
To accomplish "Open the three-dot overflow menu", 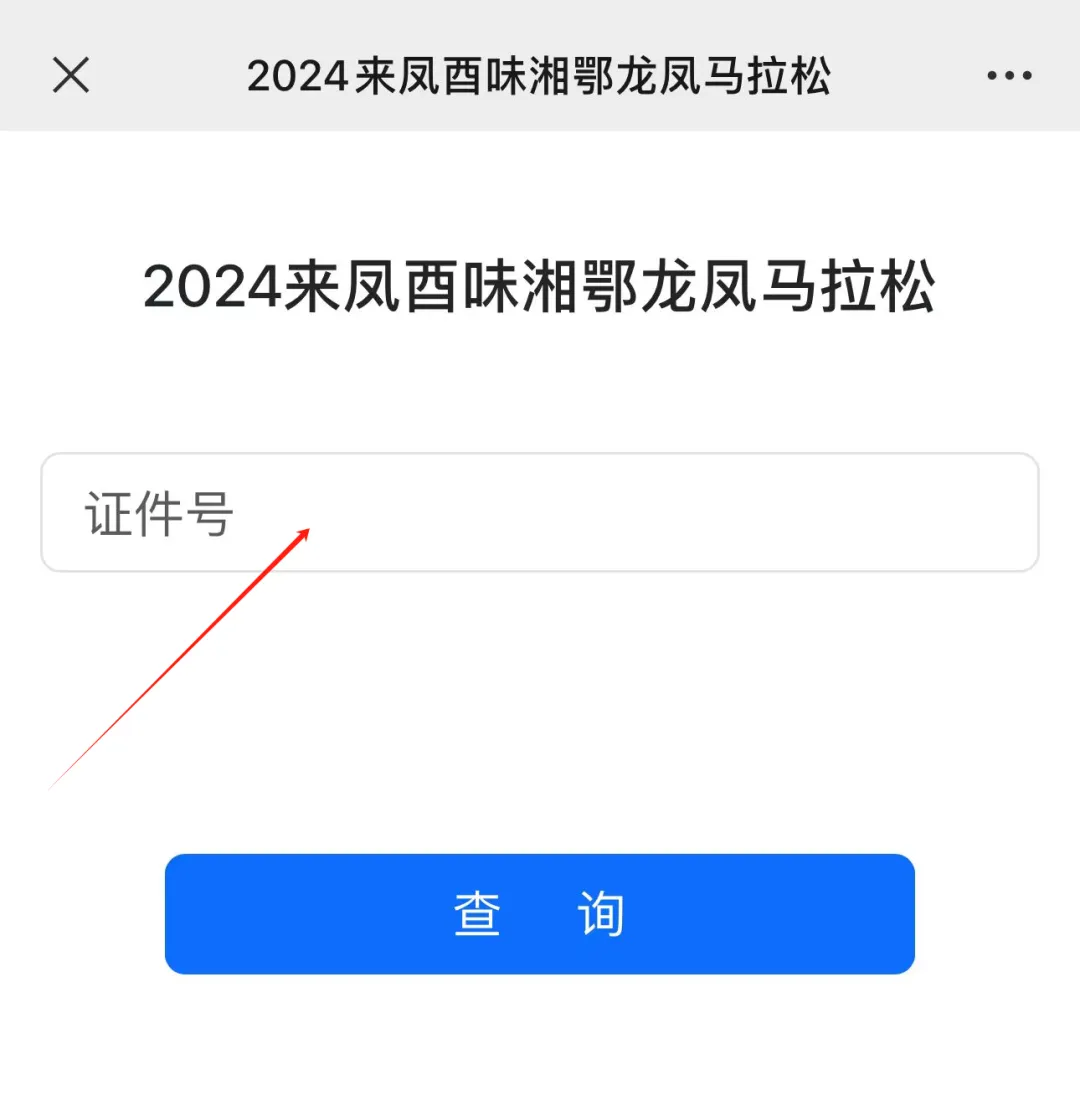I will tap(1009, 75).
